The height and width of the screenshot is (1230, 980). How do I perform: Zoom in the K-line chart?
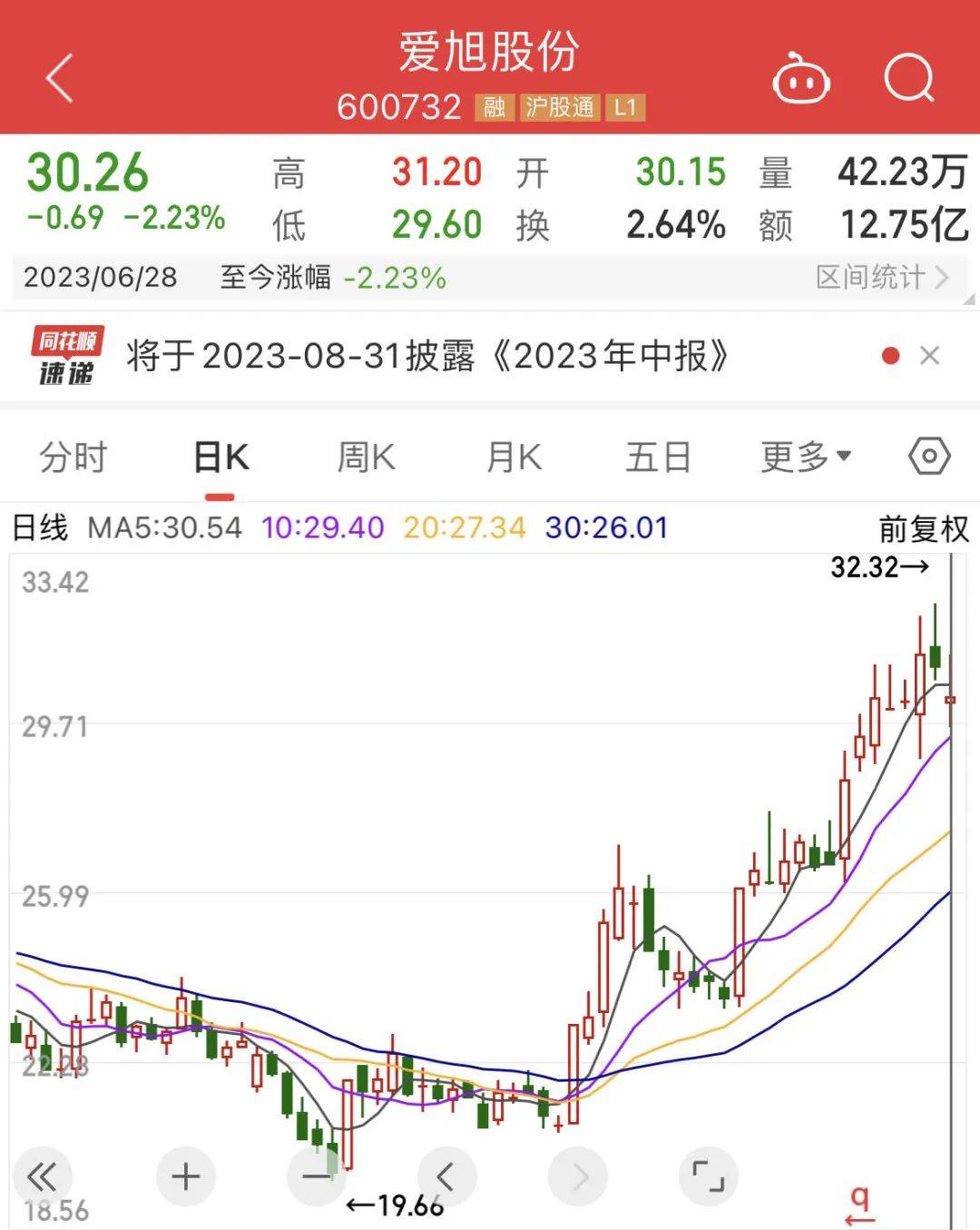click(x=185, y=1176)
